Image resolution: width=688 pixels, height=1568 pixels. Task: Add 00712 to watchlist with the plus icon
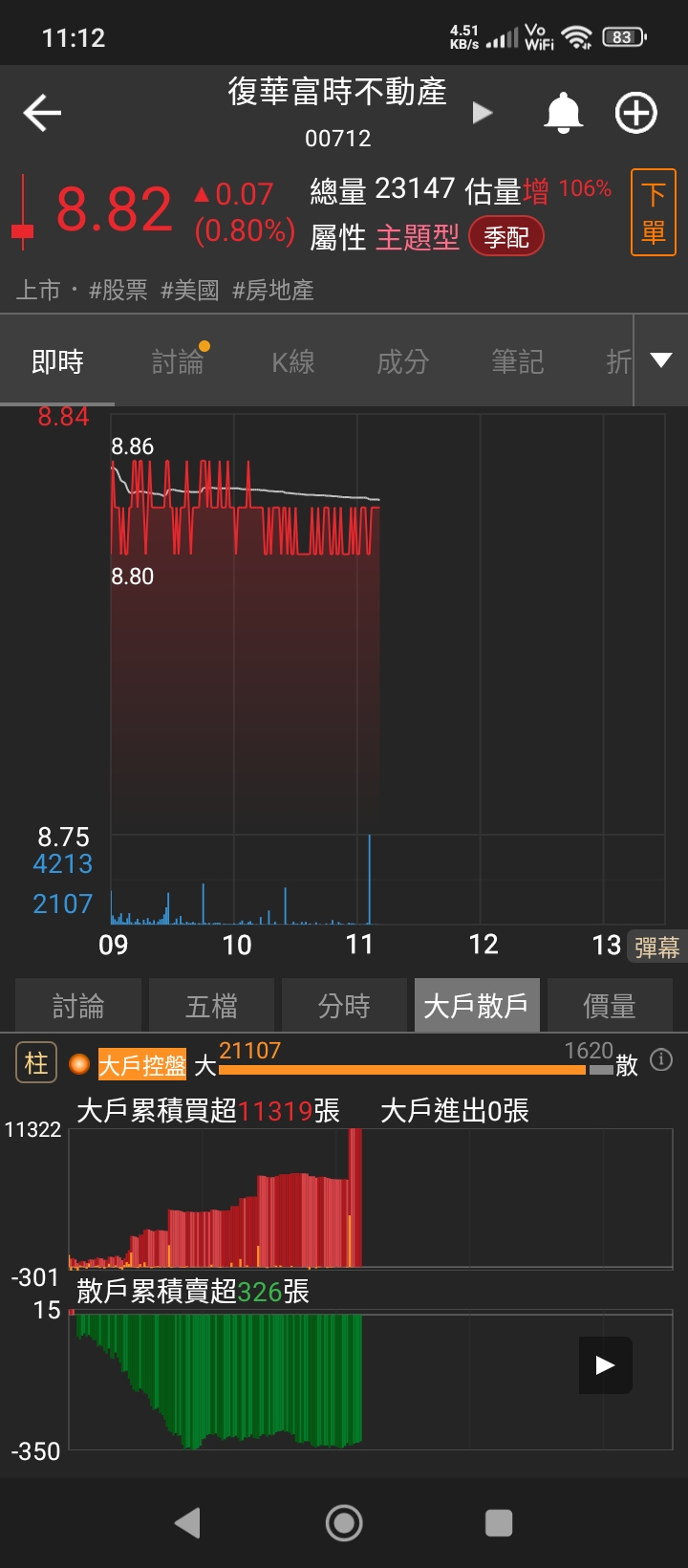pyautogui.click(x=635, y=113)
